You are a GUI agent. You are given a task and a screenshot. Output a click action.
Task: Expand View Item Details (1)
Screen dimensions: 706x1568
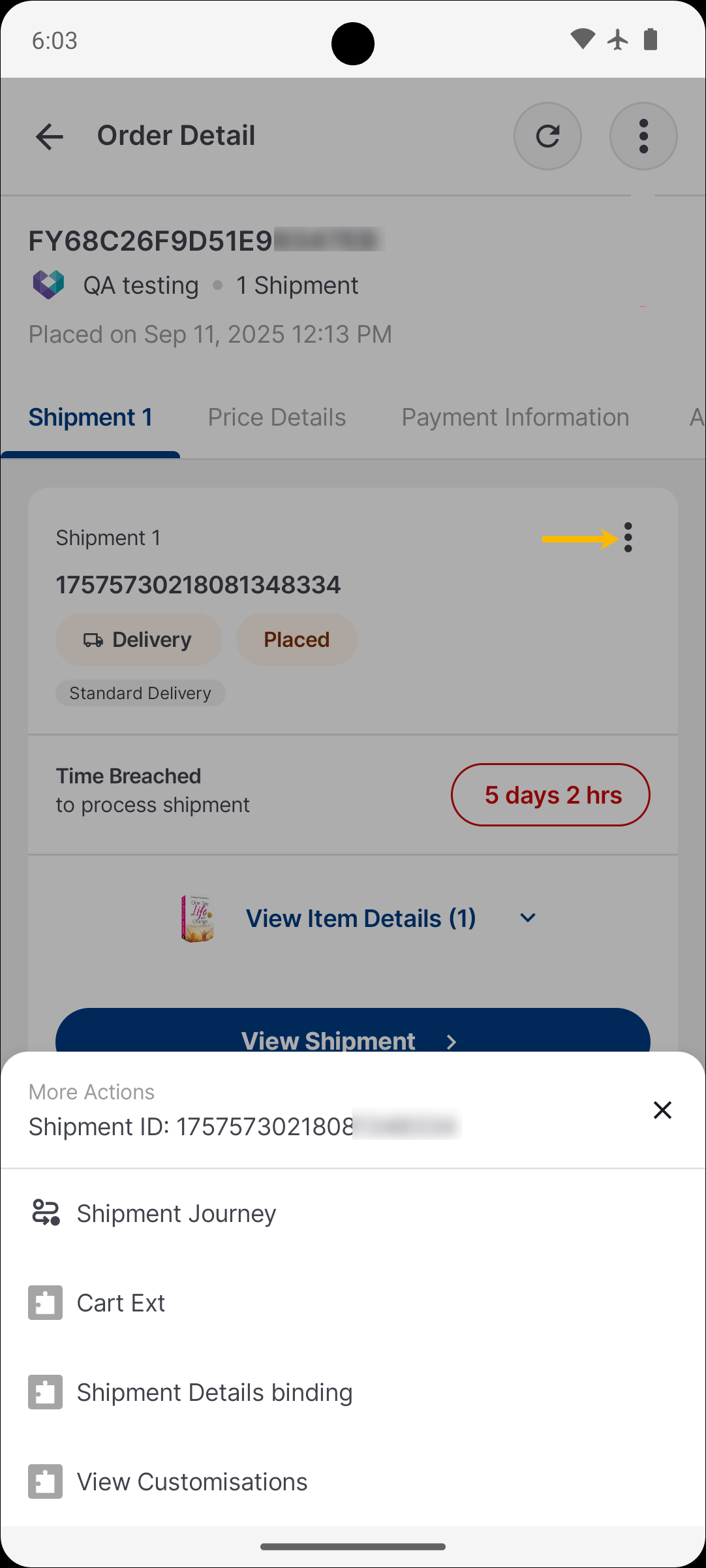pos(360,918)
